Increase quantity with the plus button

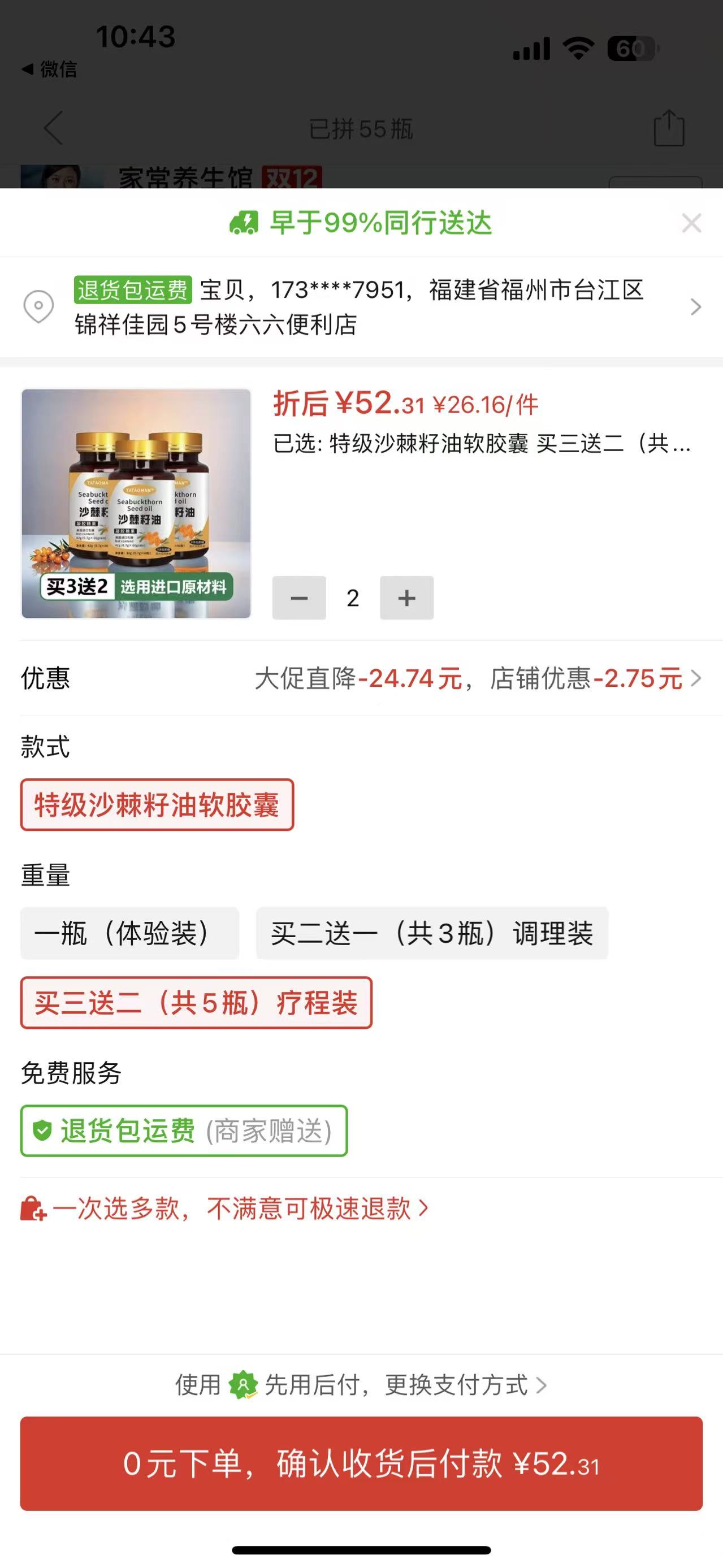point(406,597)
